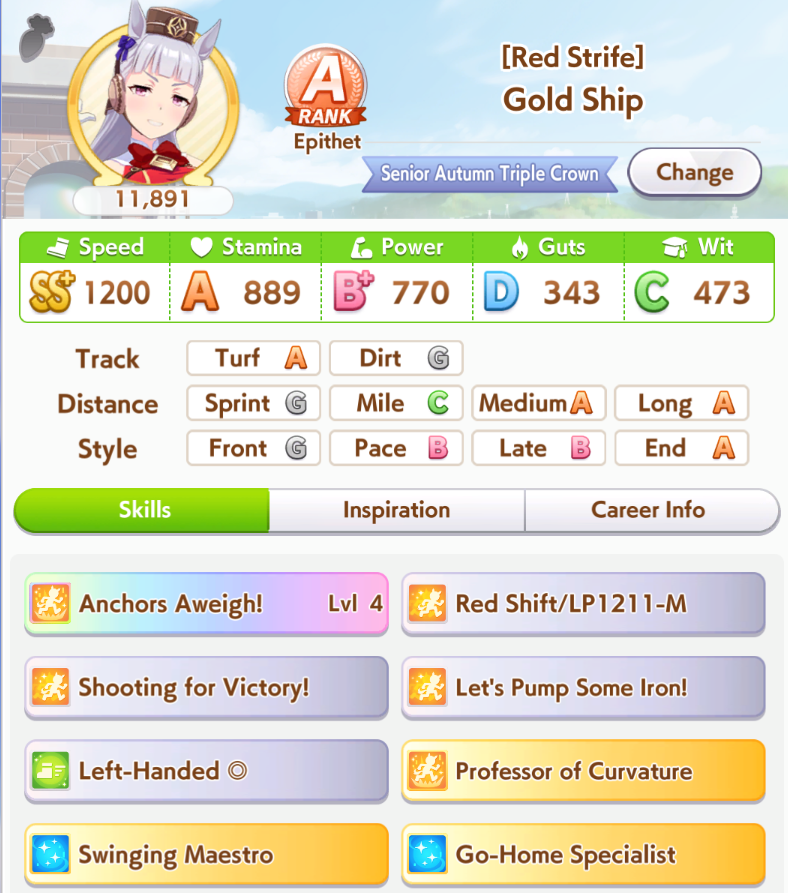The width and height of the screenshot is (788, 893).
Task: Open Professor of Curvature skill details
Action: click(583, 771)
